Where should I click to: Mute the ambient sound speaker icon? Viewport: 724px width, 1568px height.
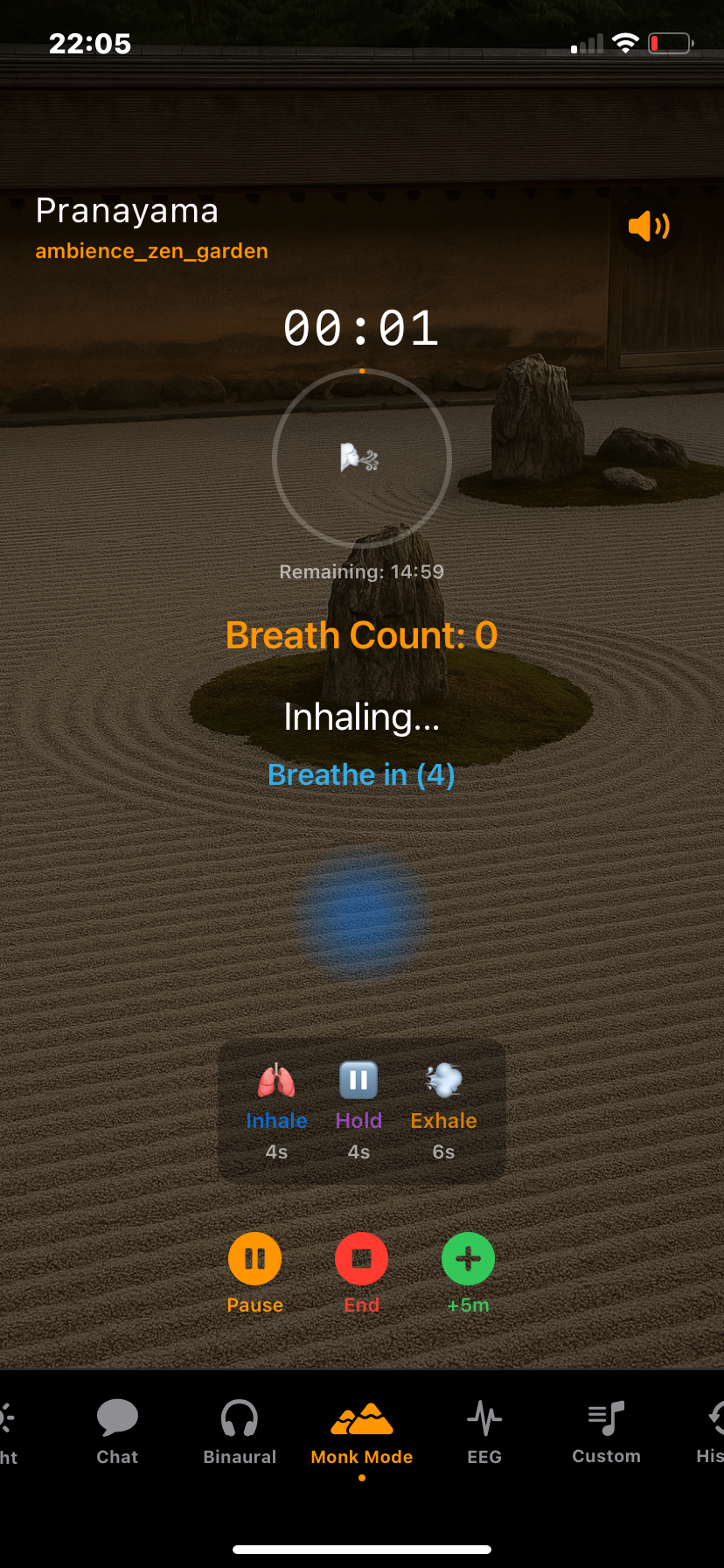tap(649, 226)
